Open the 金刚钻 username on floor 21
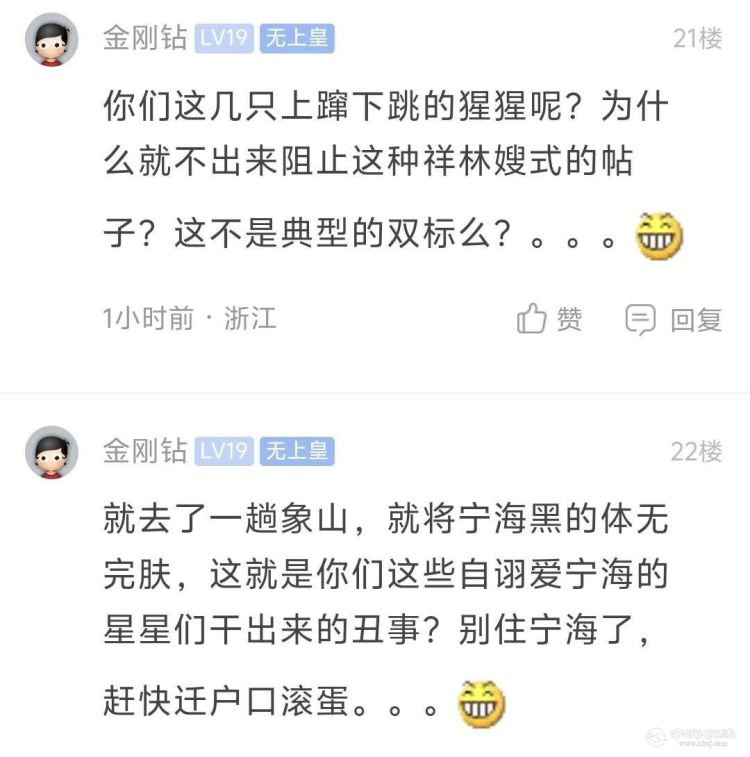 point(145,38)
